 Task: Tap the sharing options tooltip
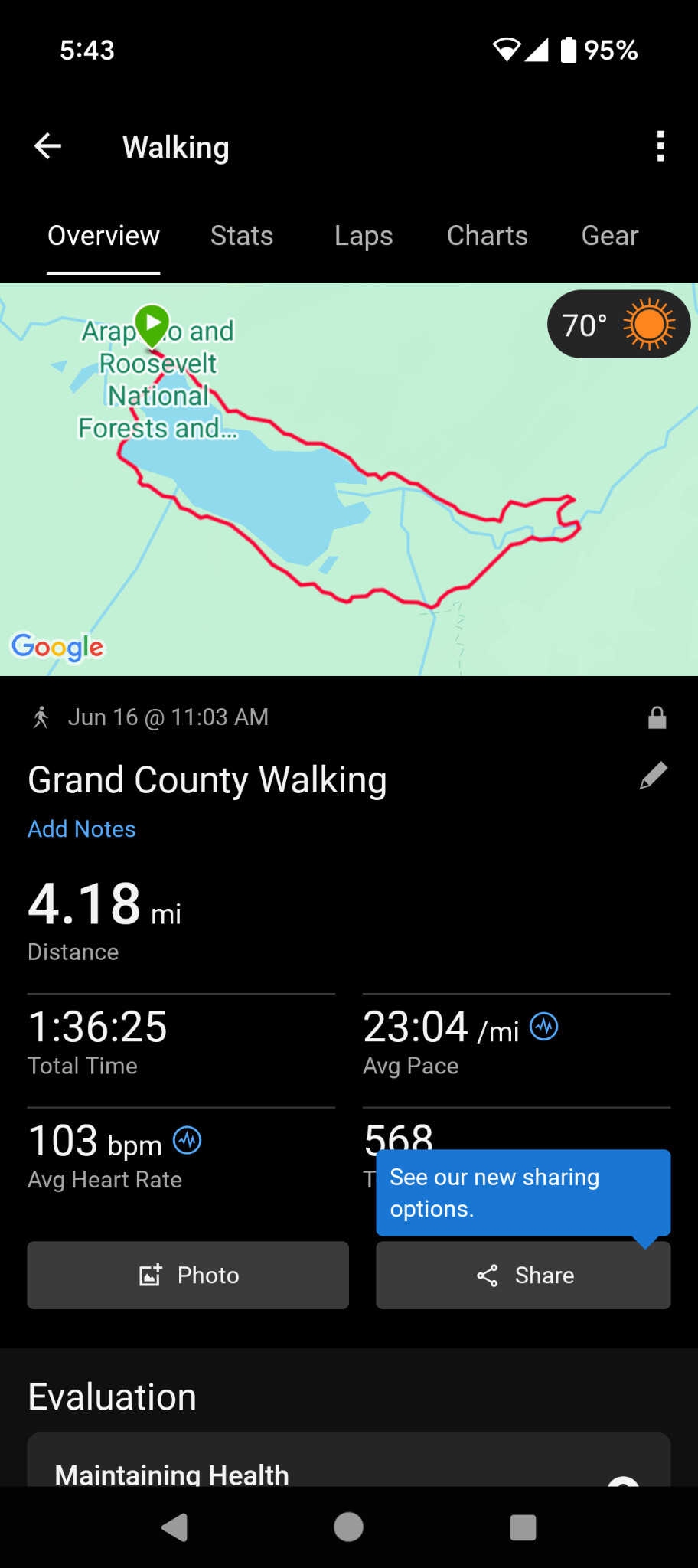pos(523,1193)
